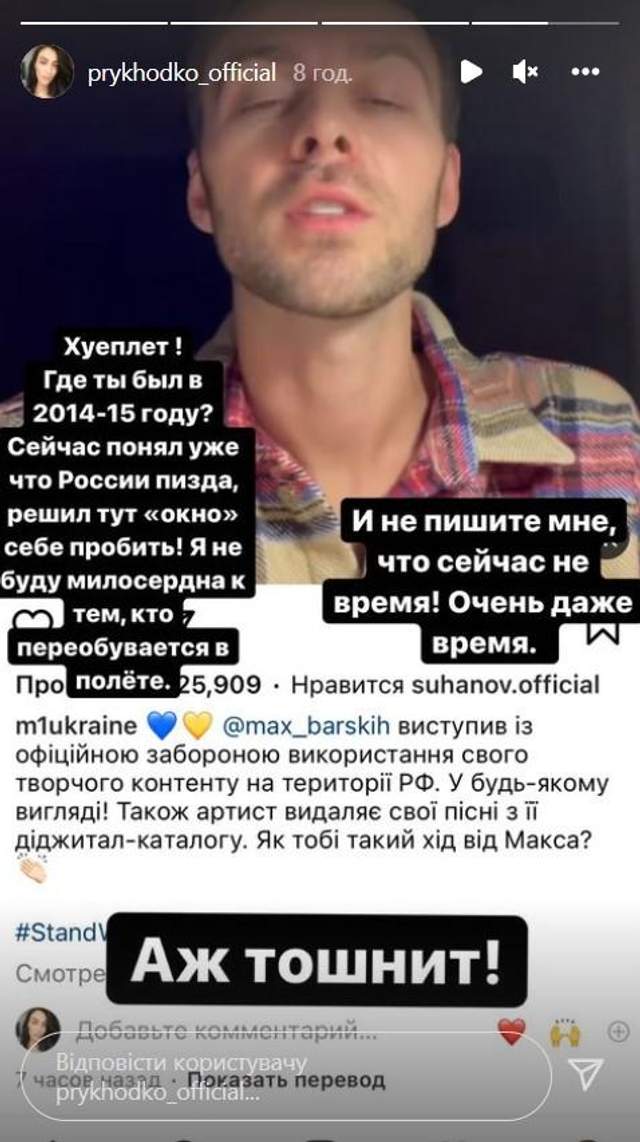Viewport: 640px width, 1142px height.
Task: Play the story video
Action: [x=470, y=71]
